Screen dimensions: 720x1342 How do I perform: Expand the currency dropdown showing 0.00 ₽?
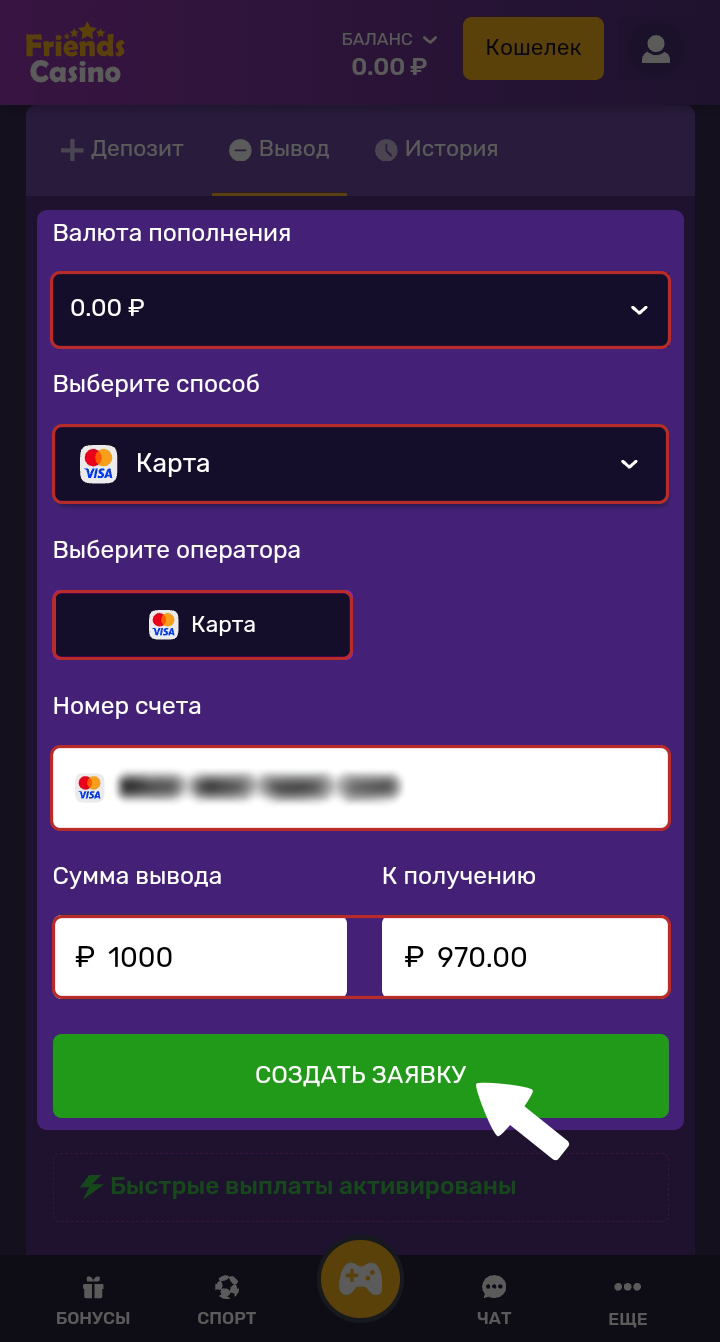pyautogui.click(x=360, y=309)
